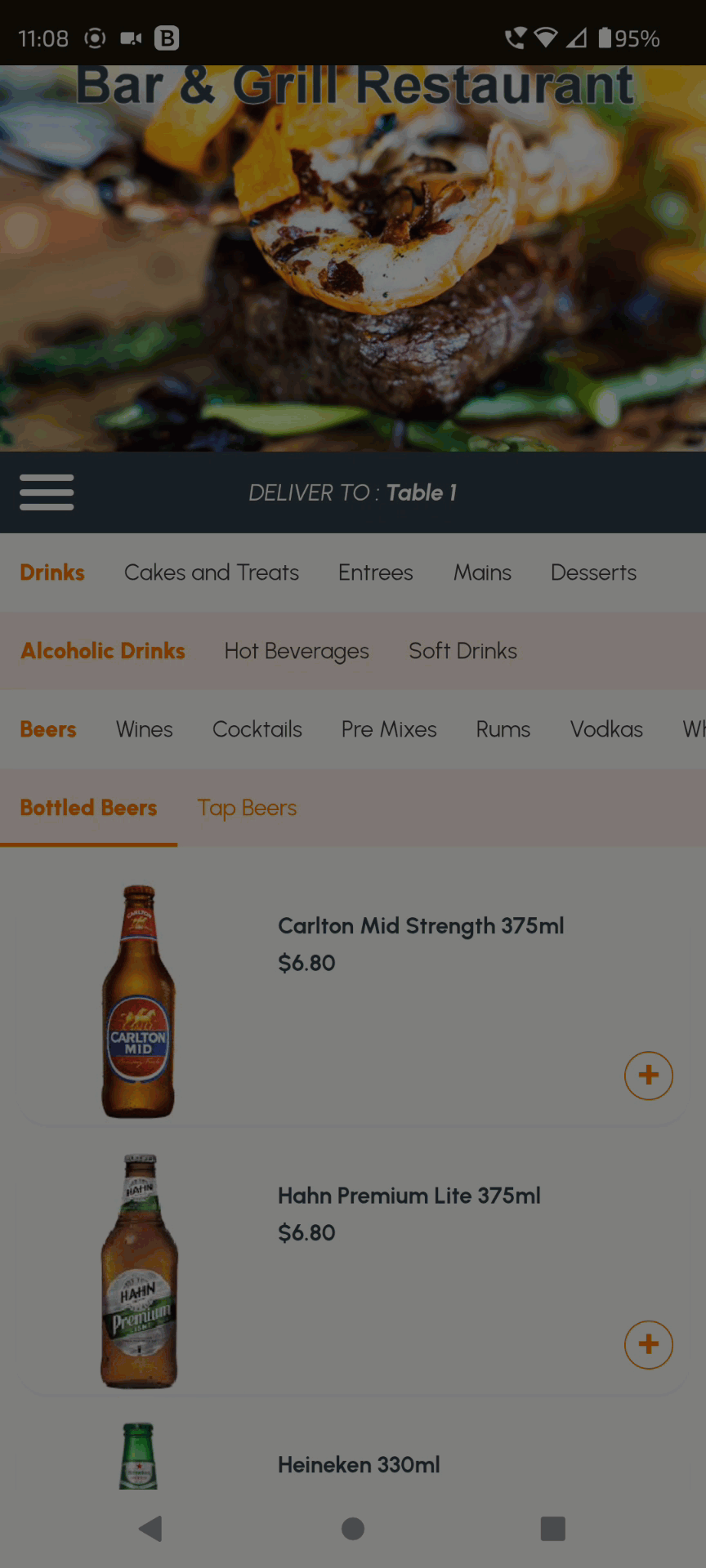The image size is (706, 1568).
Task: Open the Vodkas section
Action: coord(606,729)
